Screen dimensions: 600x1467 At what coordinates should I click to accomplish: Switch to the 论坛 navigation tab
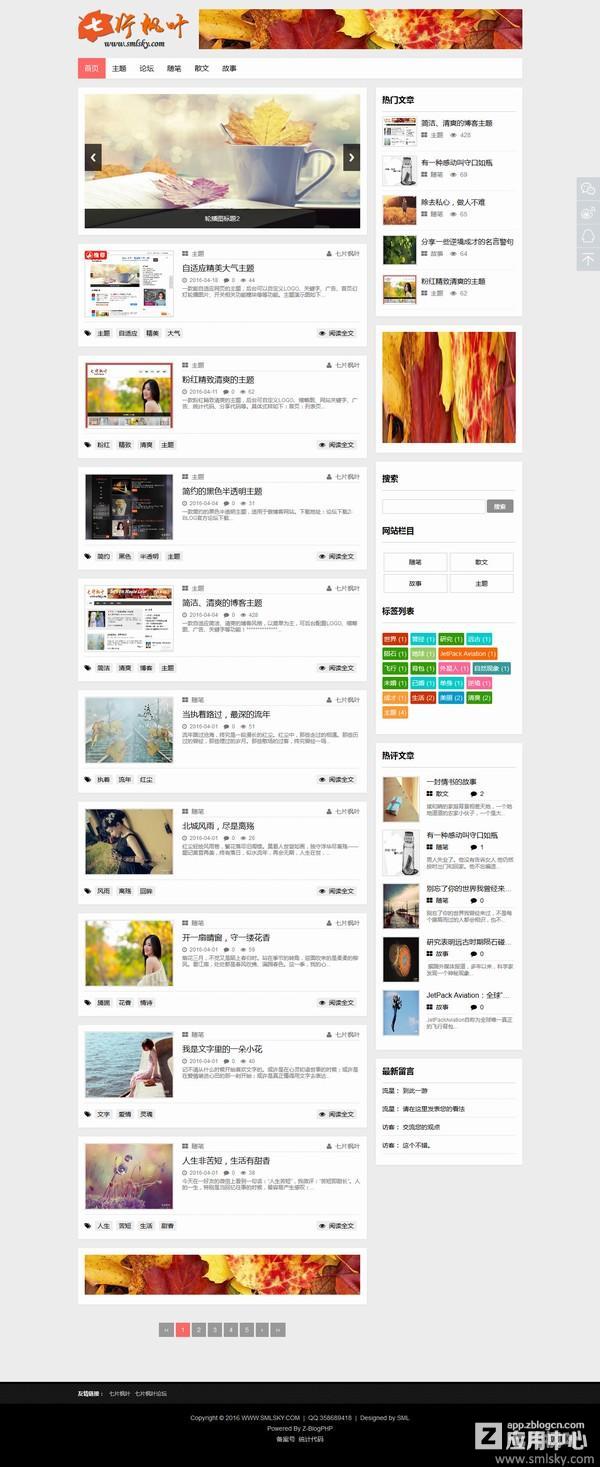click(x=146, y=69)
